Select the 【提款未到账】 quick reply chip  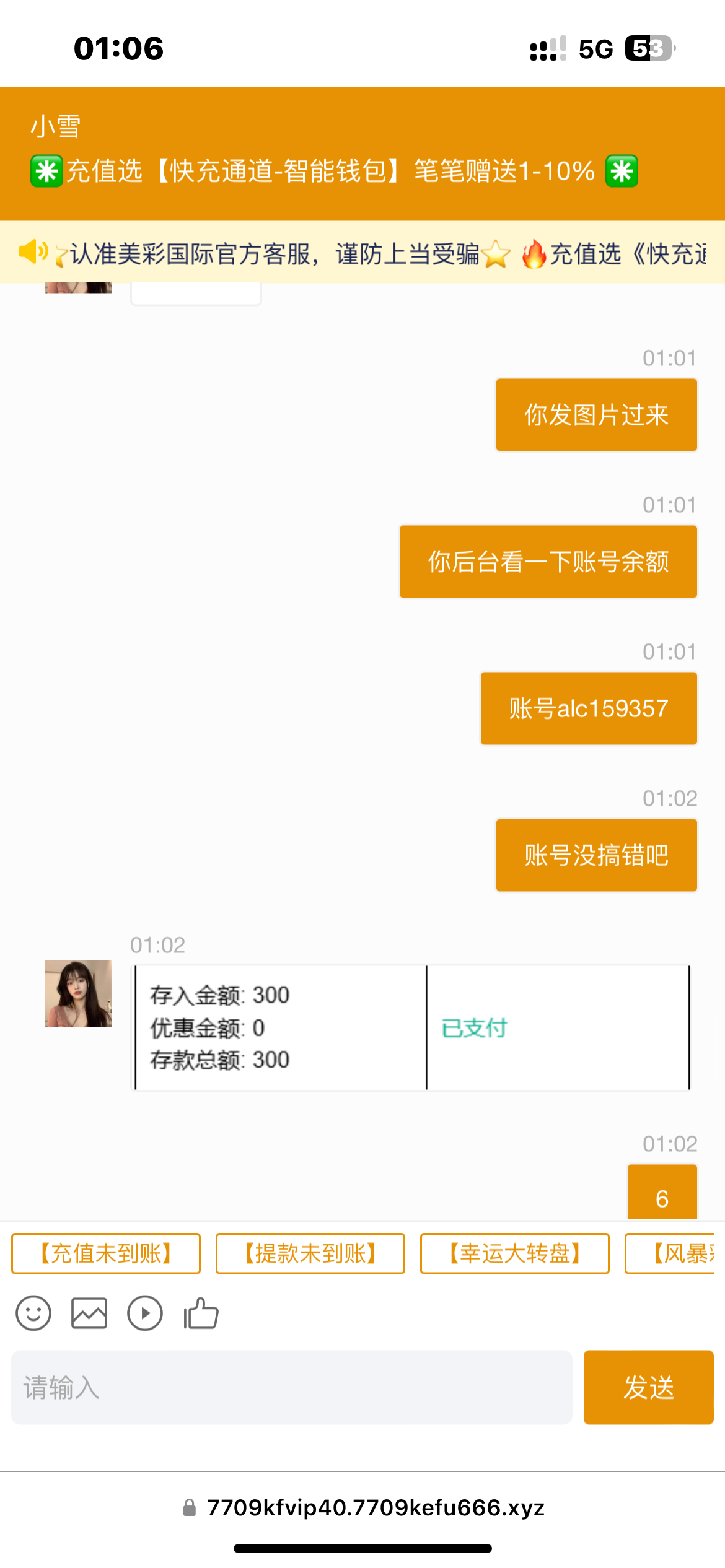pyautogui.click(x=310, y=1254)
